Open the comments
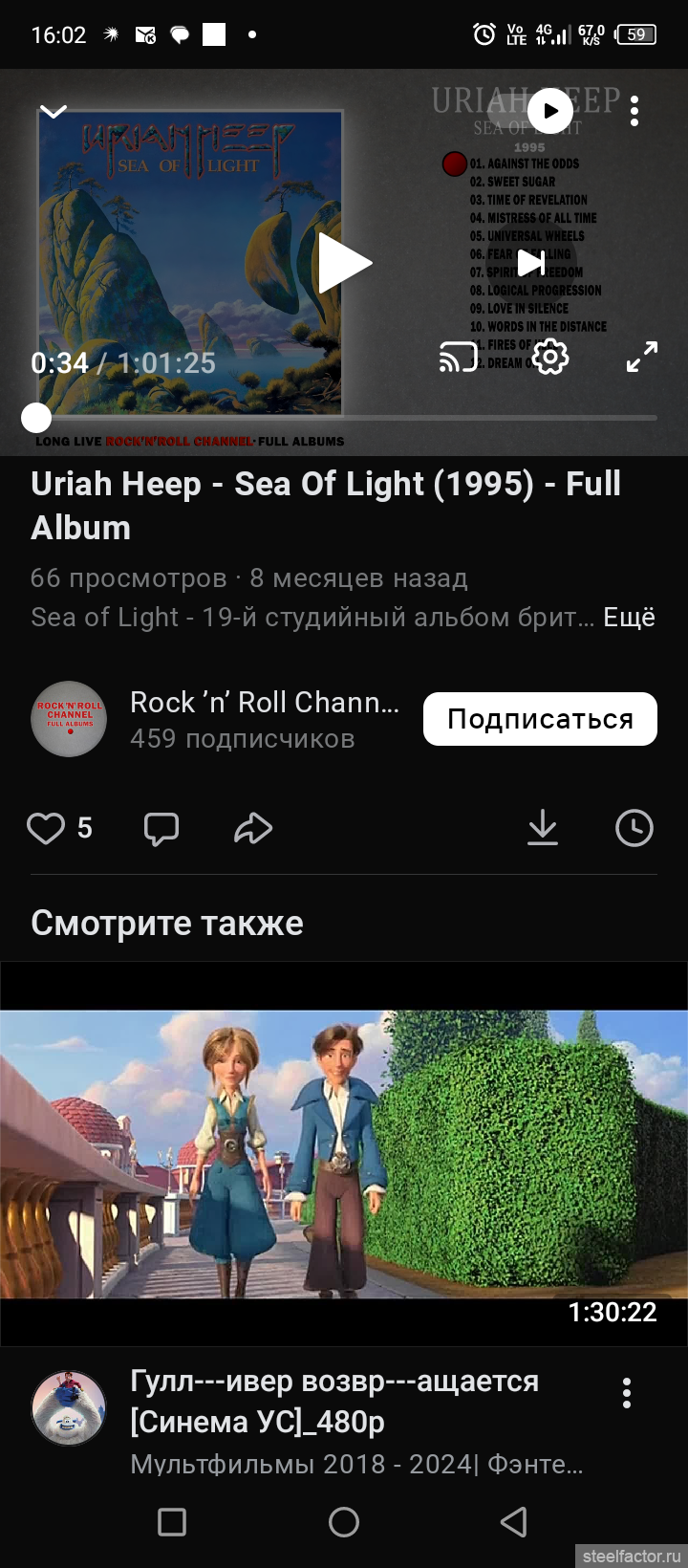This screenshot has width=688, height=1568. (x=161, y=829)
